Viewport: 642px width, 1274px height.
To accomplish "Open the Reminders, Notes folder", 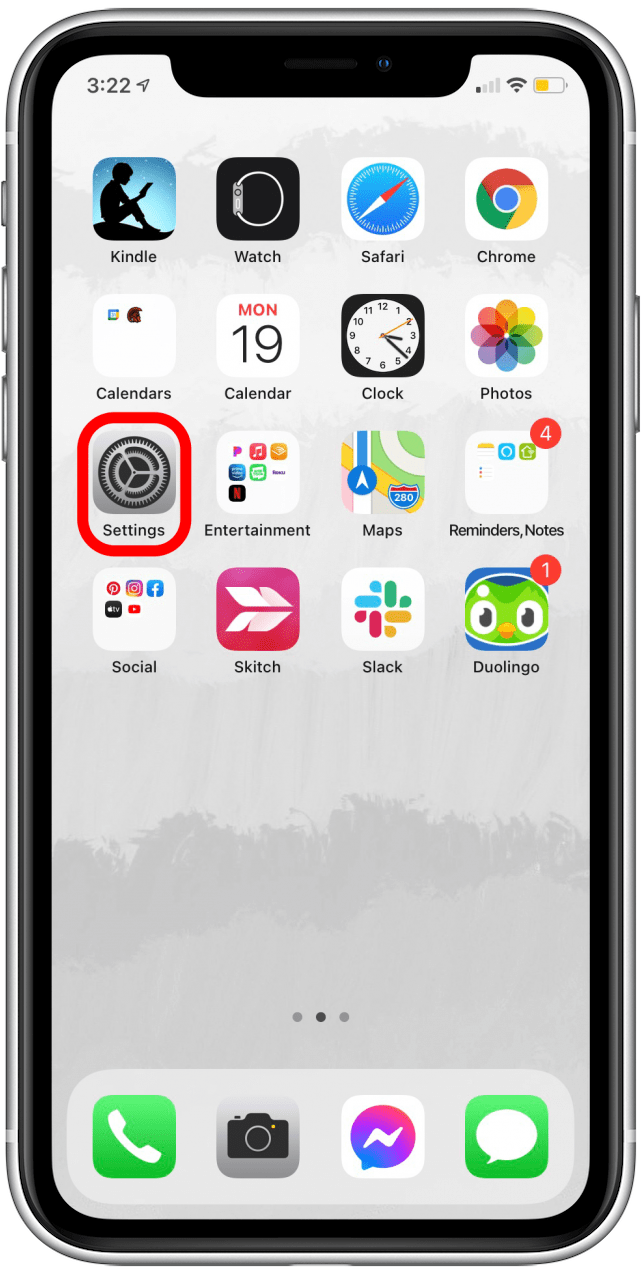I will (x=506, y=473).
